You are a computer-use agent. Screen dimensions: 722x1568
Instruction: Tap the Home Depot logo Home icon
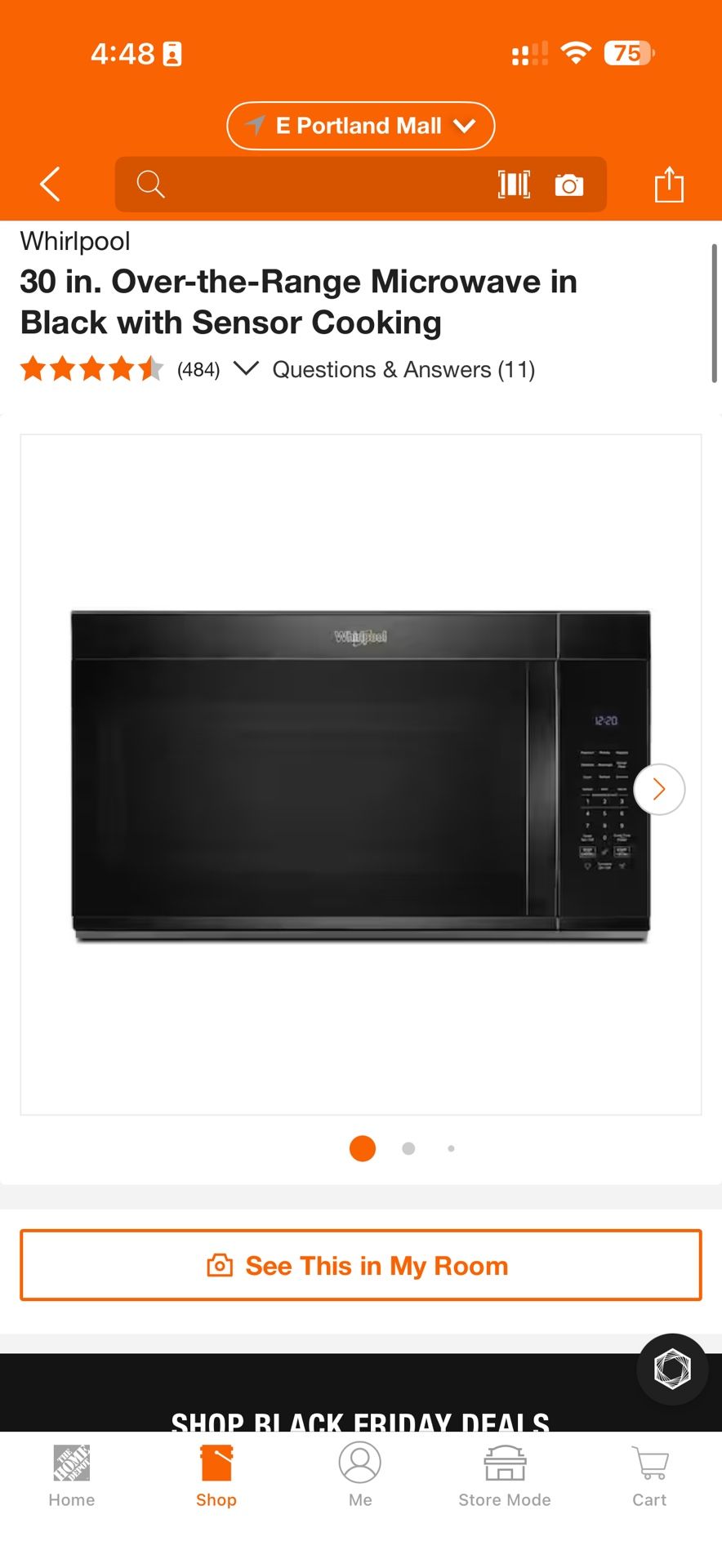click(71, 1470)
